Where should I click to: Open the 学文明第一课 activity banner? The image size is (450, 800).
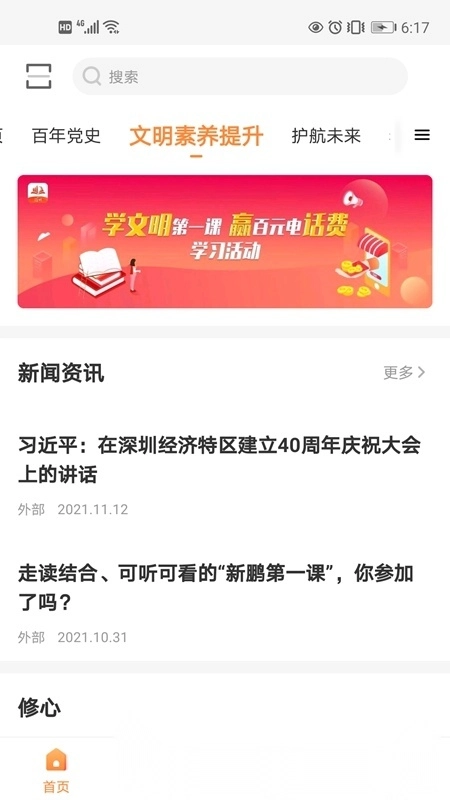(x=225, y=241)
